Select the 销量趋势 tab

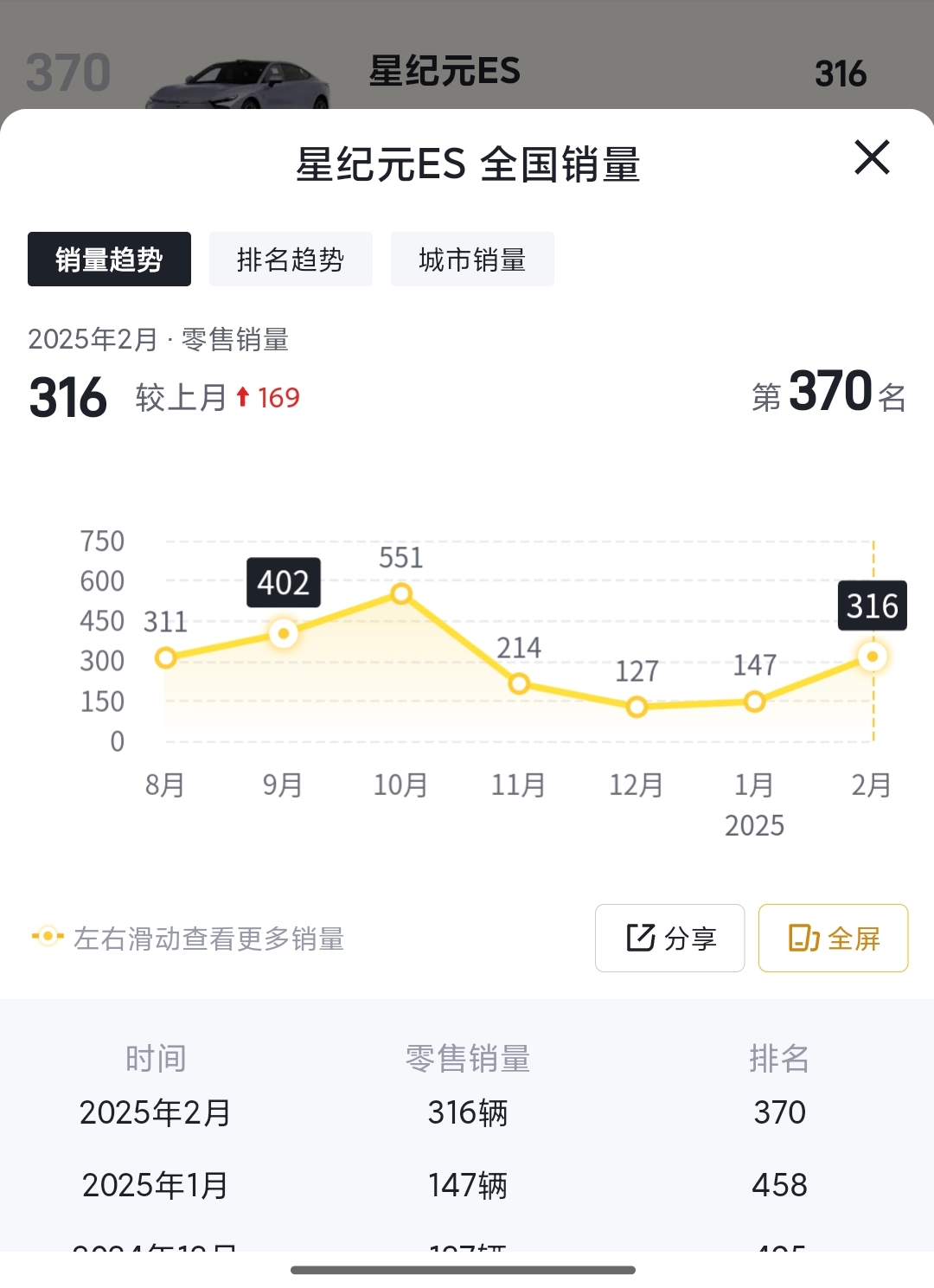pos(109,259)
